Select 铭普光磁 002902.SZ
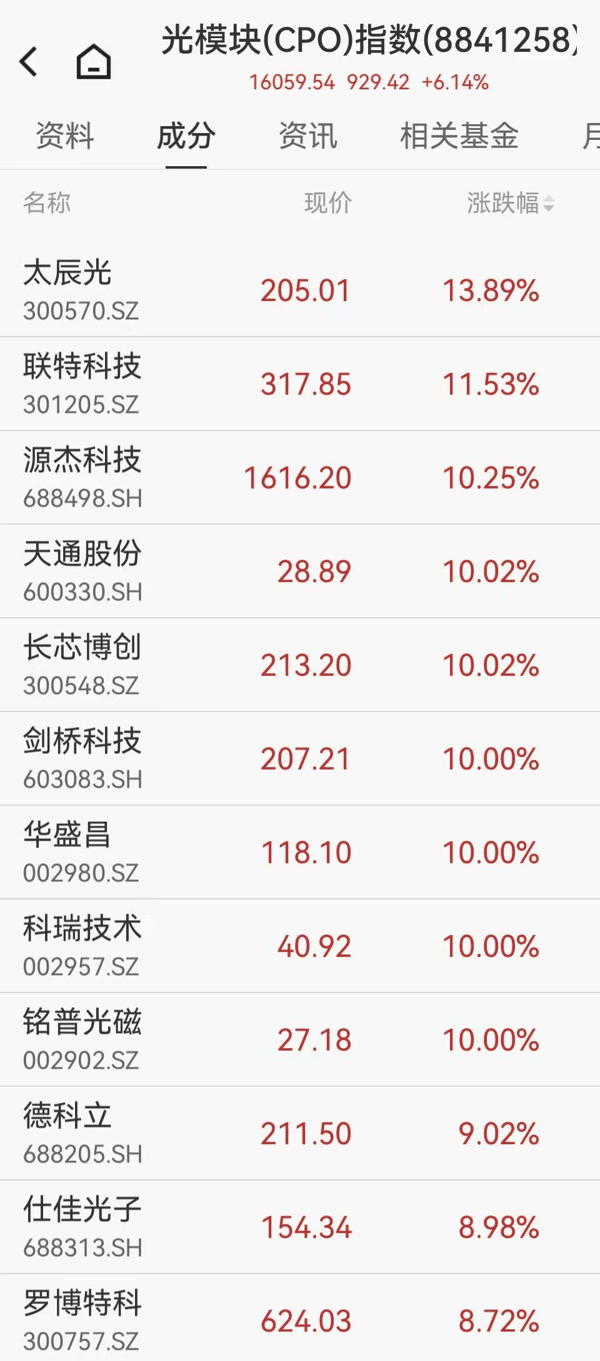Screen dimensions: 600x1361 (300, 1040)
